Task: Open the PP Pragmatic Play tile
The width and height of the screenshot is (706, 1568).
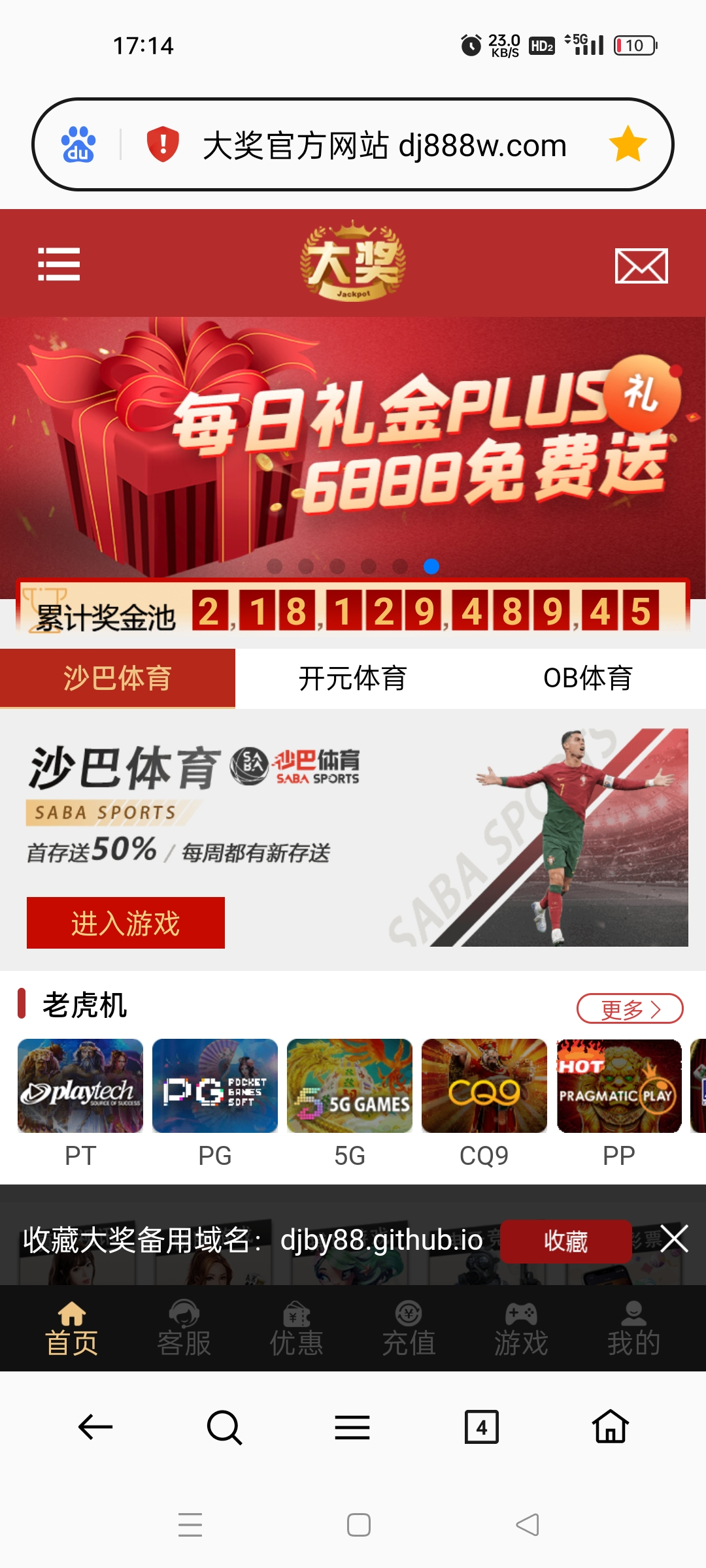Action: tap(619, 1086)
